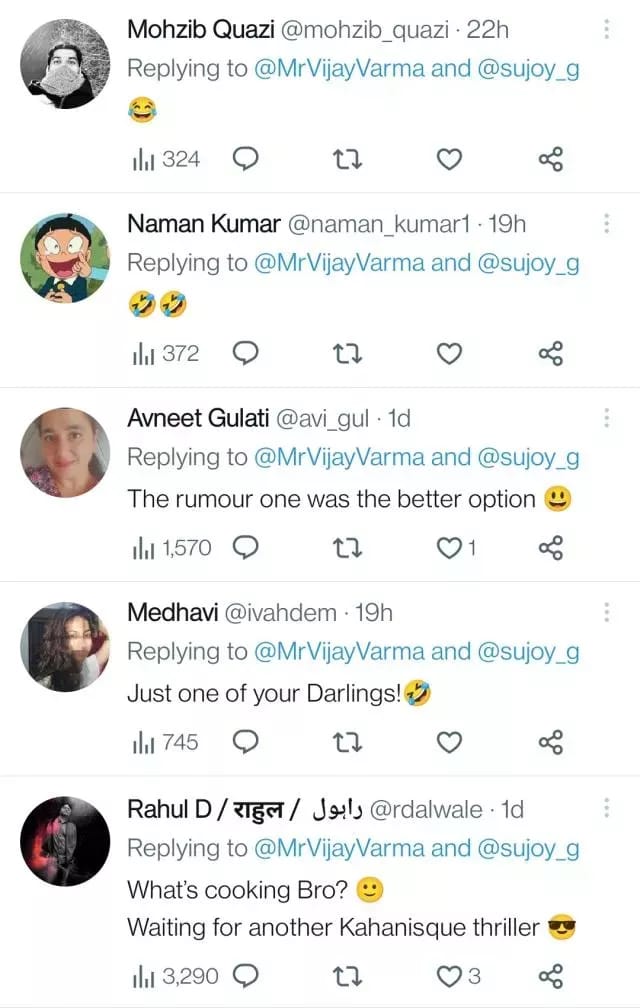Retweet Mohzib Quazi's reply

[347, 159]
